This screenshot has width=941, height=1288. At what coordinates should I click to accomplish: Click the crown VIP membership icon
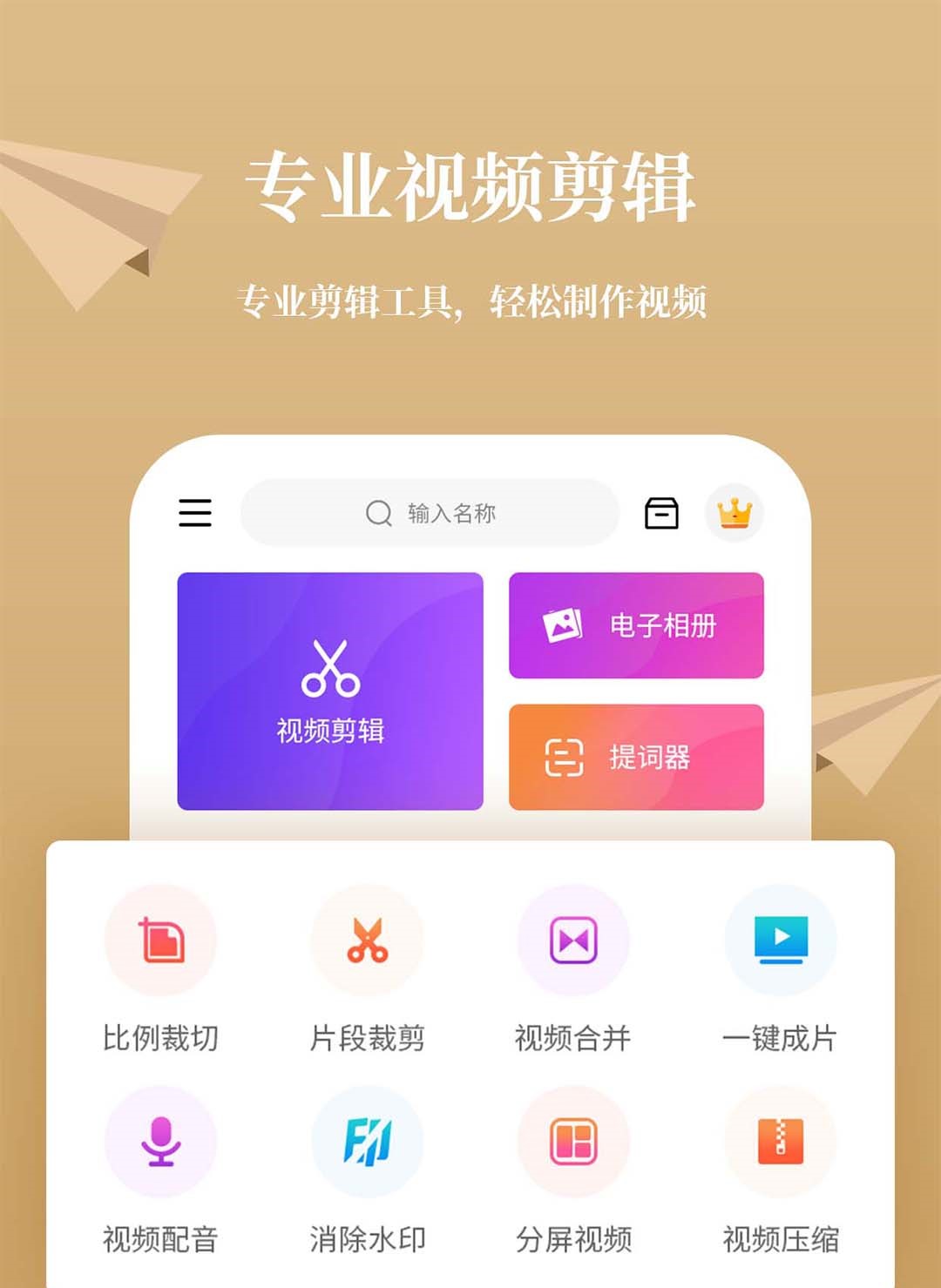click(735, 514)
